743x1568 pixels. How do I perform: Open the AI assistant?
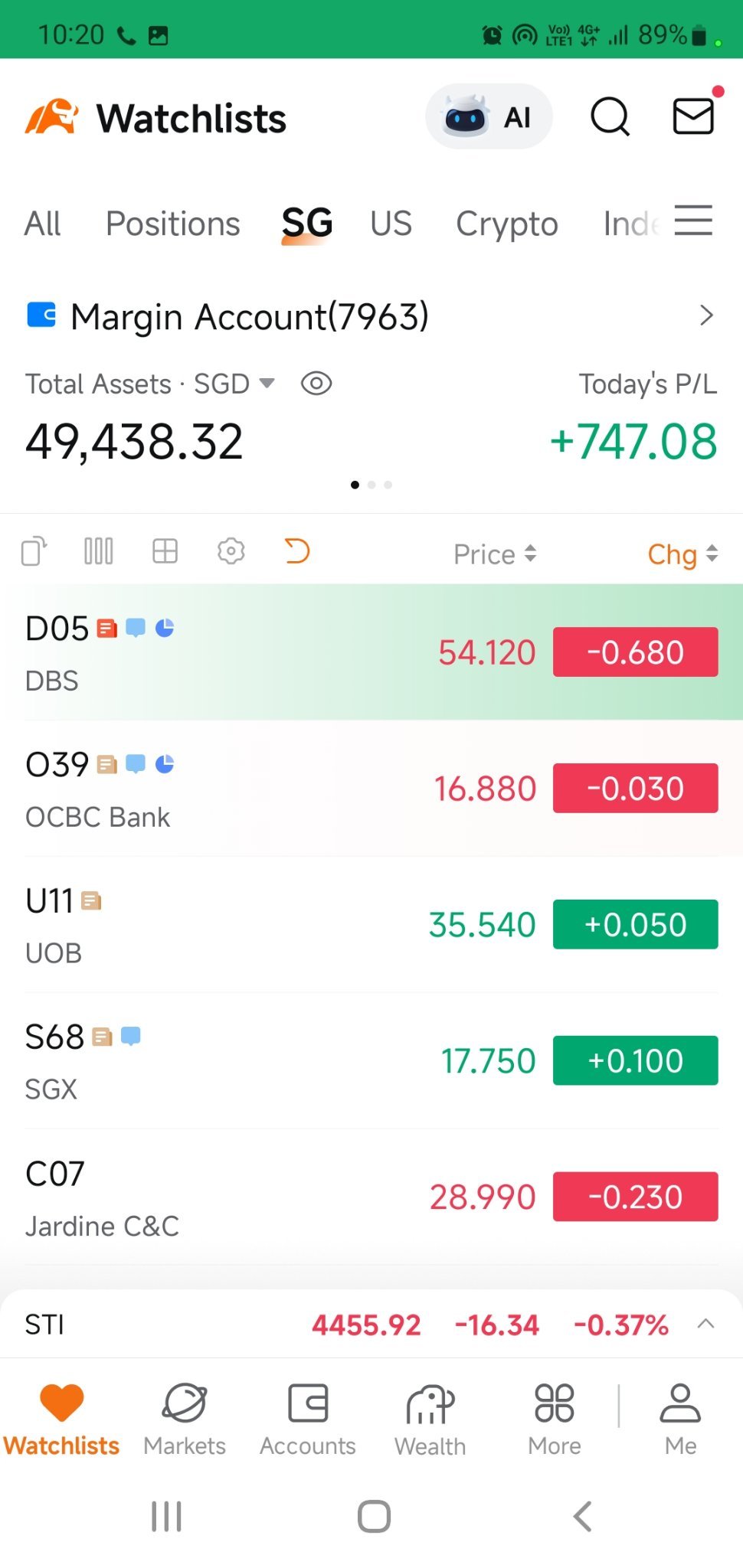pyautogui.click(x=489, y=117)
